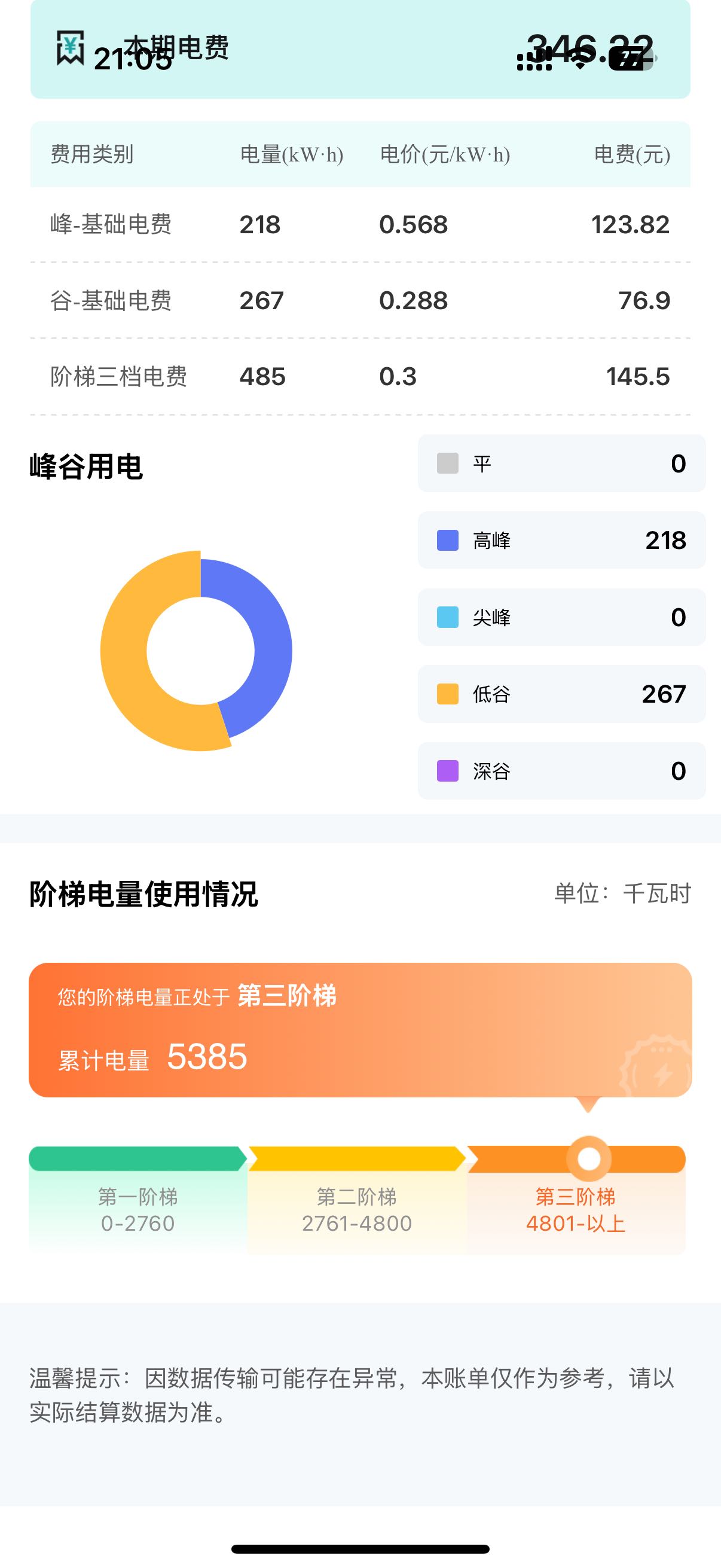
Task: Select the 深谷 legend item
Action: click(x=560, y=771)
